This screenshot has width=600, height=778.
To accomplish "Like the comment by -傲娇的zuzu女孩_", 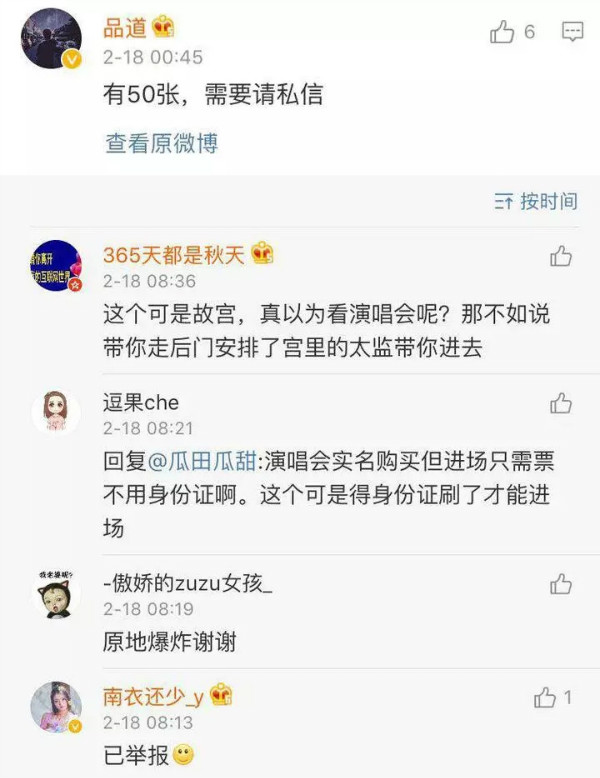I will [x=561, y=583].
